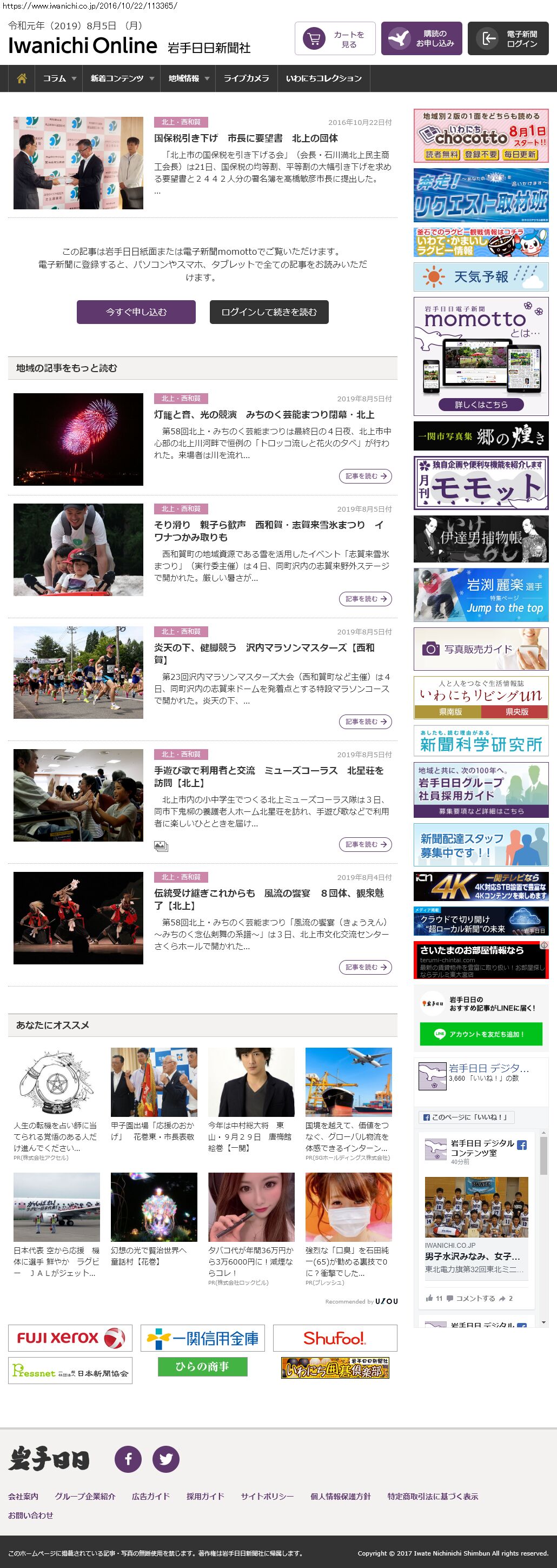Tap 今すぐ申し込む to apply now
Screen dimensions: 557x1568
pos(136,312)
